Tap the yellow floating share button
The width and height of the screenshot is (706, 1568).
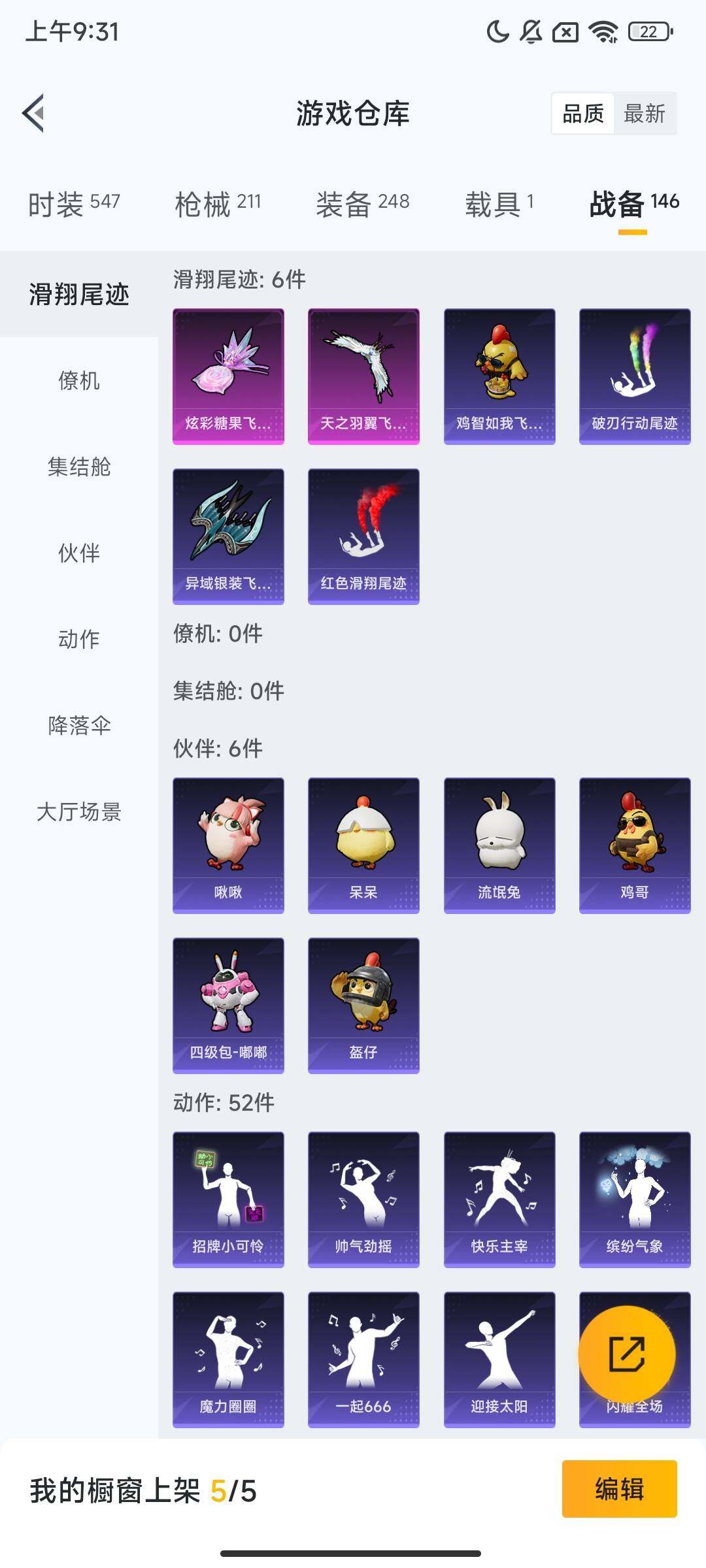pyautogui.click(x=626, y=1354)
